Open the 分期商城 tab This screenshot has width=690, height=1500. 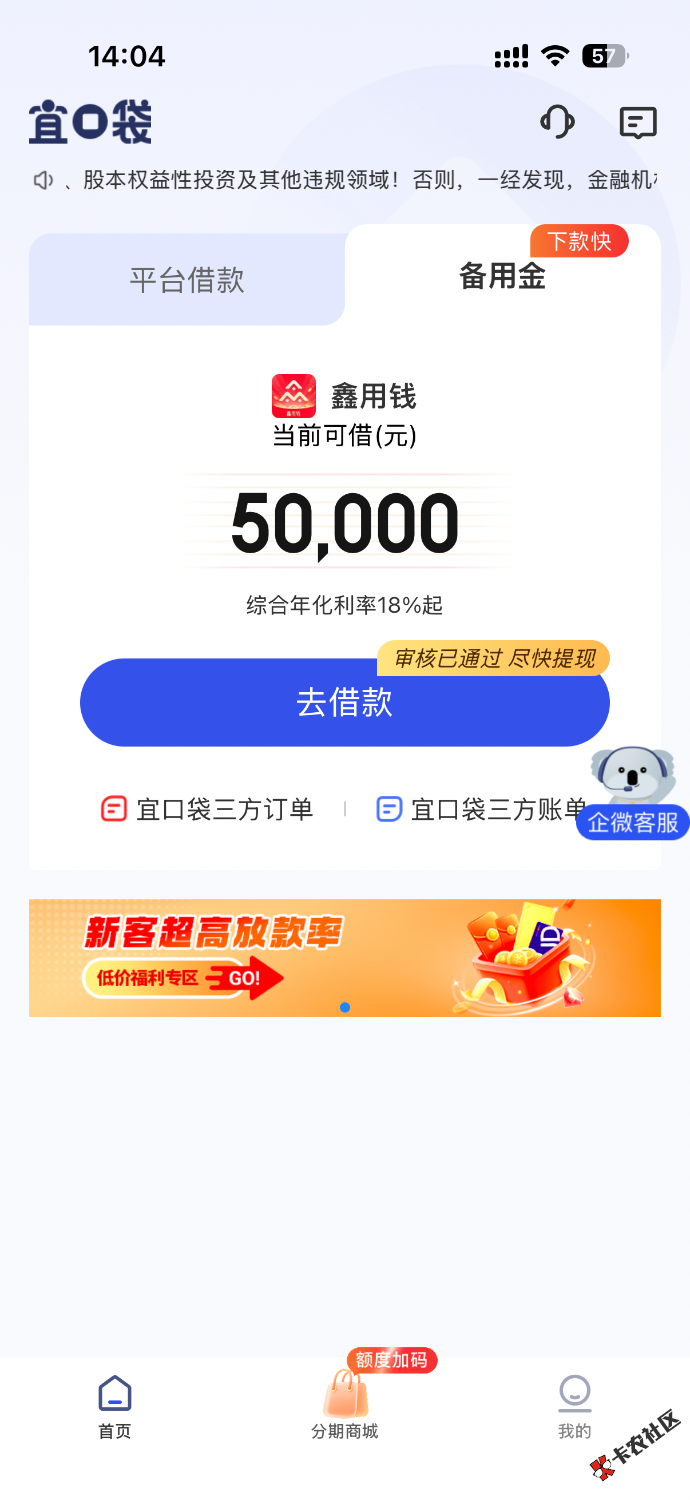click(345, 1405)
